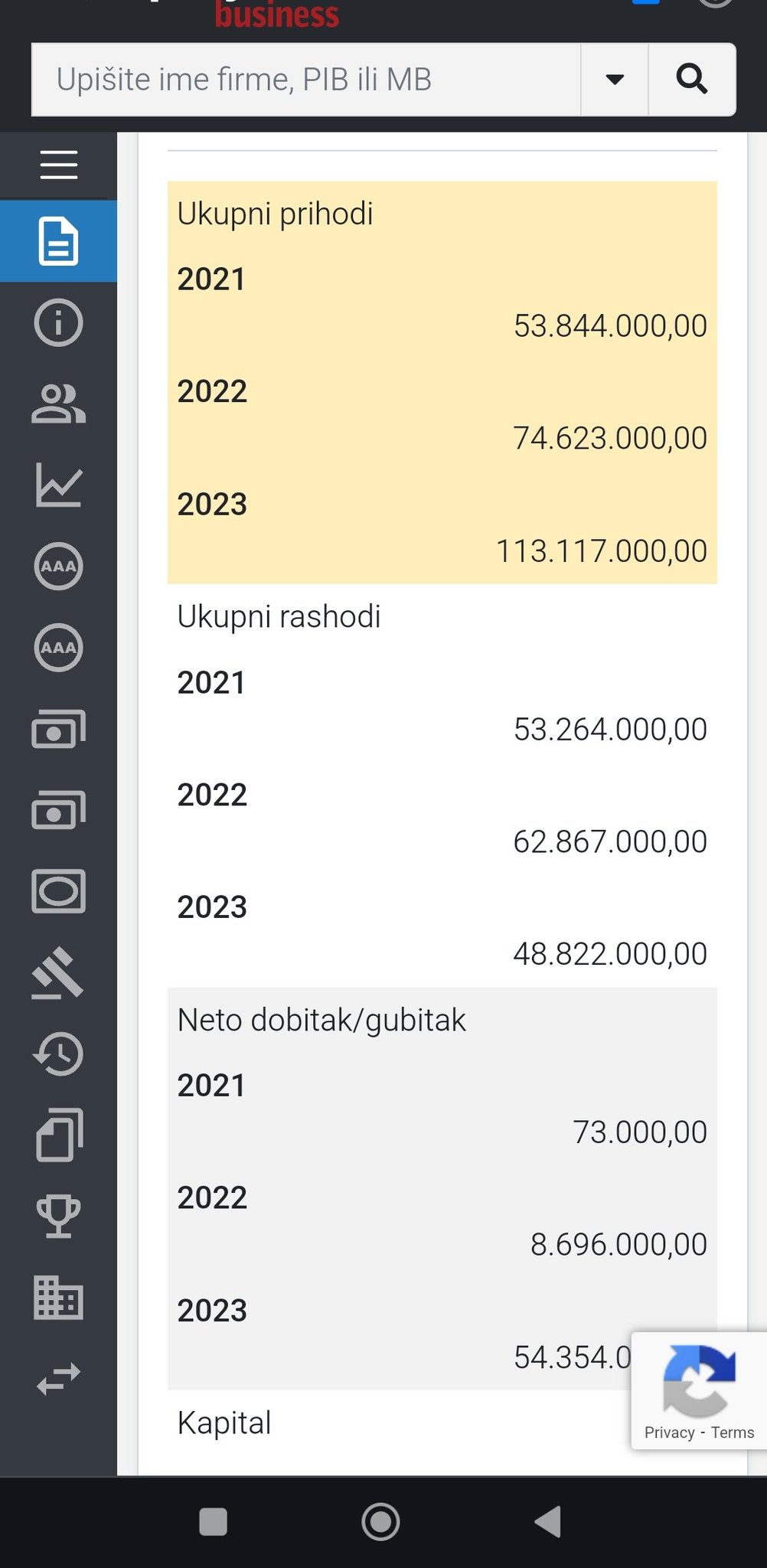Select the document icon in the sidebar

pyautogui.click(x=58, y=241)
